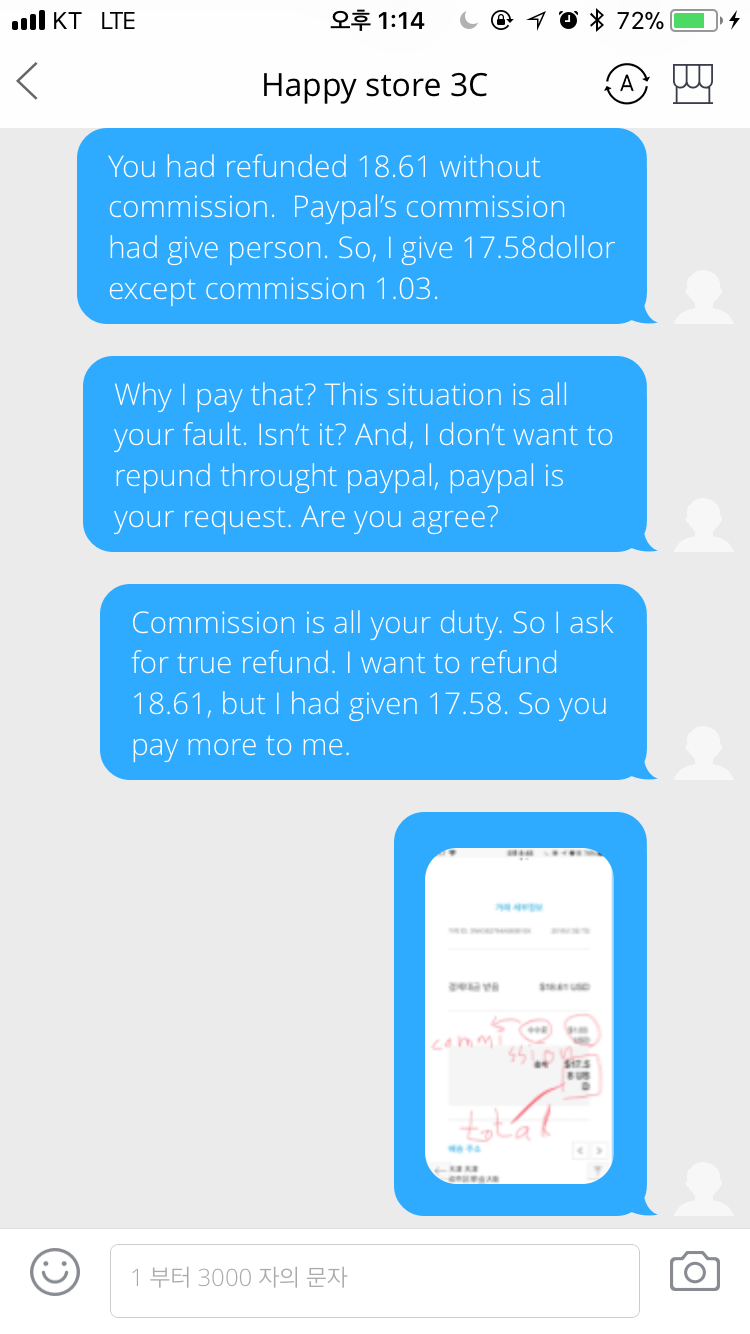Focus the message text field
The width and height of the screenshot is (750, 1334).
(x=374, y=1277)
